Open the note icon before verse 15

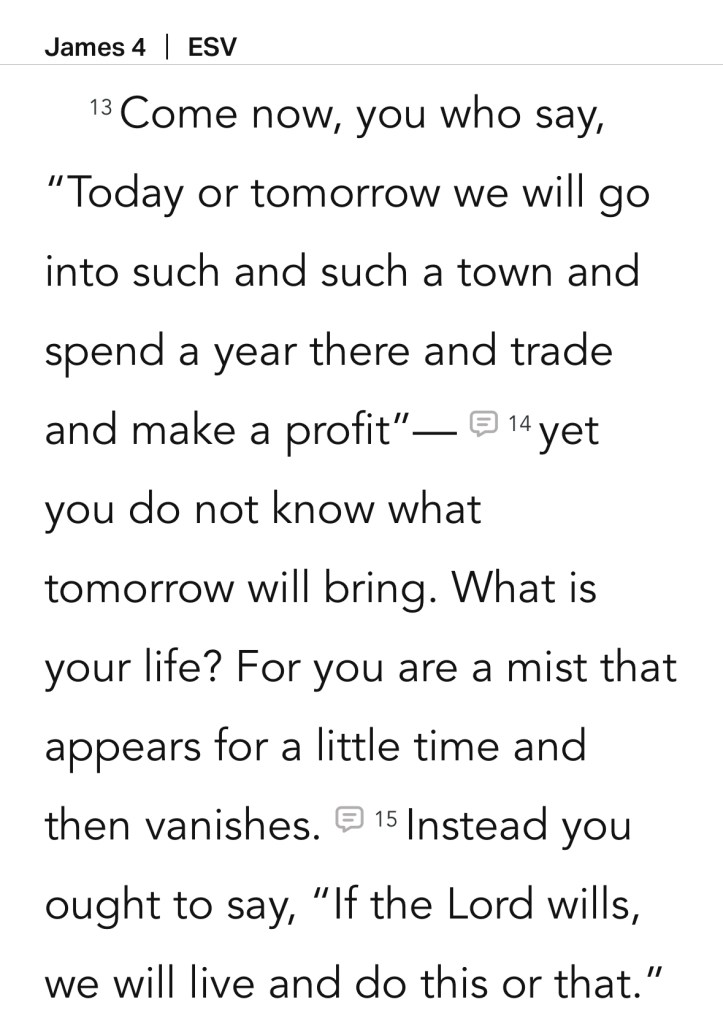tap(350, 818)
